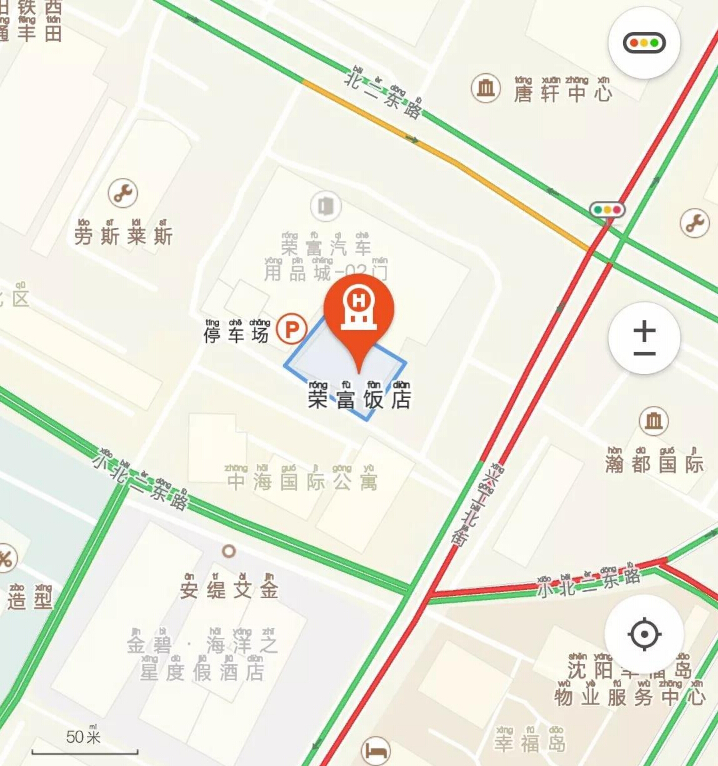718x766 pixels.
Task: Open 荣富汽车用品城-02门 marker
Action: (324, 207)
